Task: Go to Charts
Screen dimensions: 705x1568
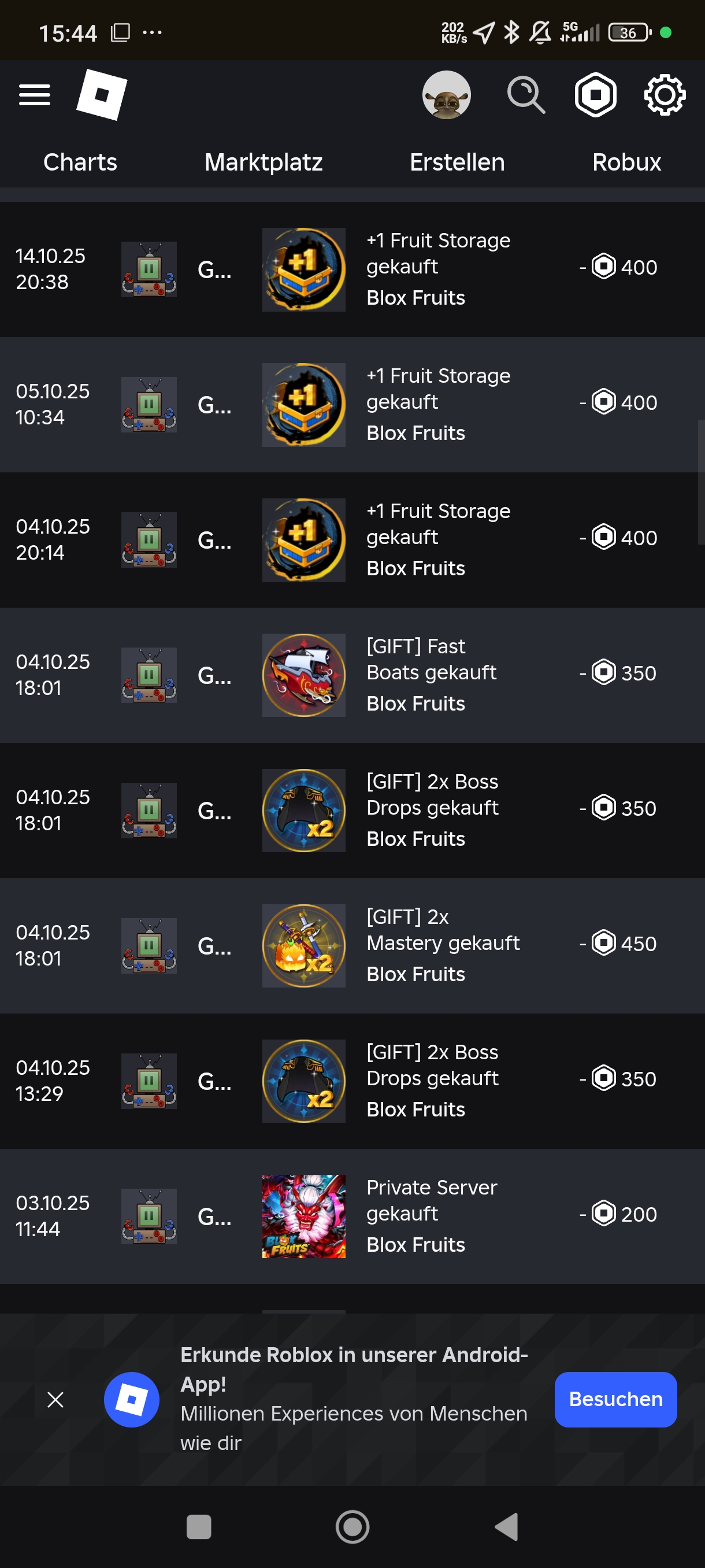Action: point(80,162)
